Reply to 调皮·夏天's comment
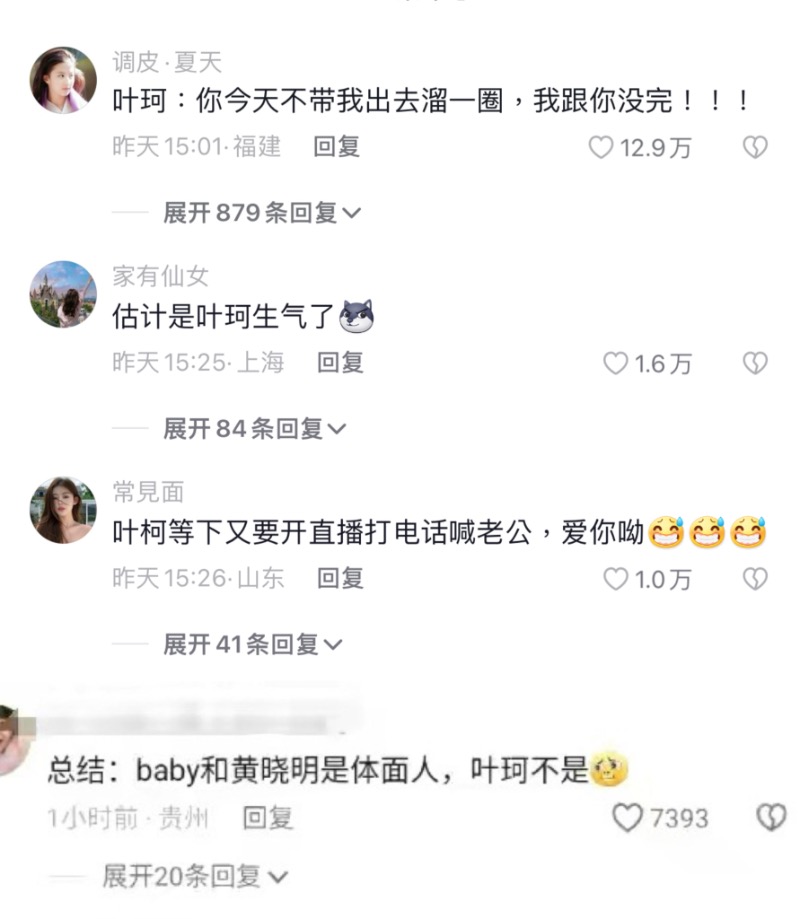 tap(336, 147)
